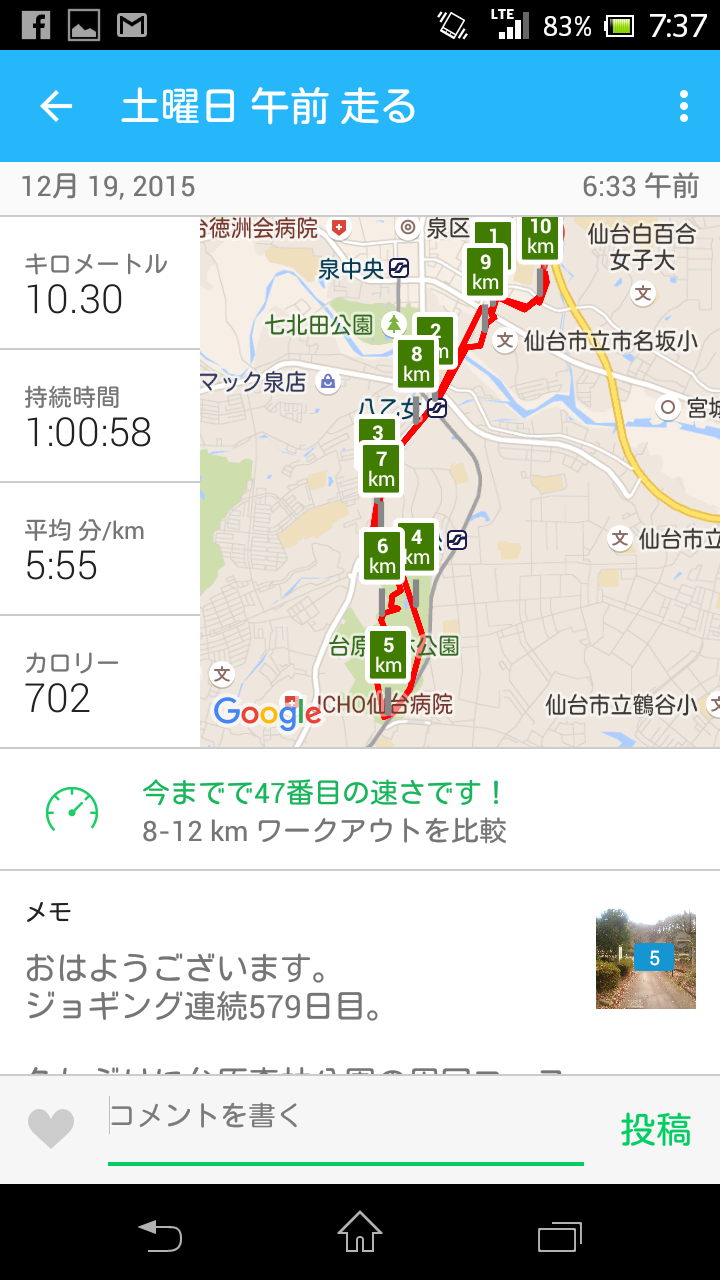This screenshot has width=720, height=1280.
Task: Go to the Android home screen
Action: (x=360, y=1232)
